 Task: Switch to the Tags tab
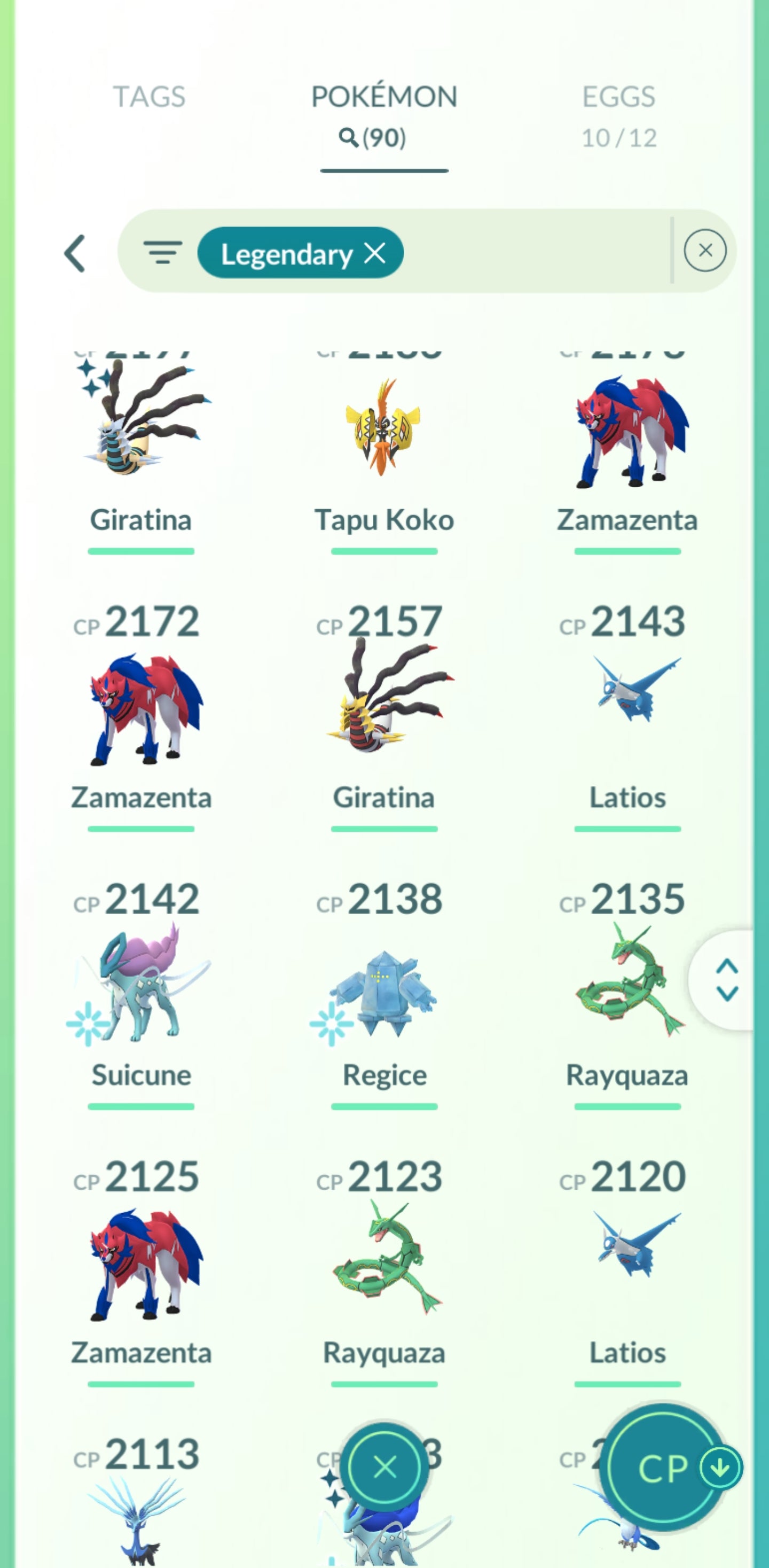(x=149, y=97)
